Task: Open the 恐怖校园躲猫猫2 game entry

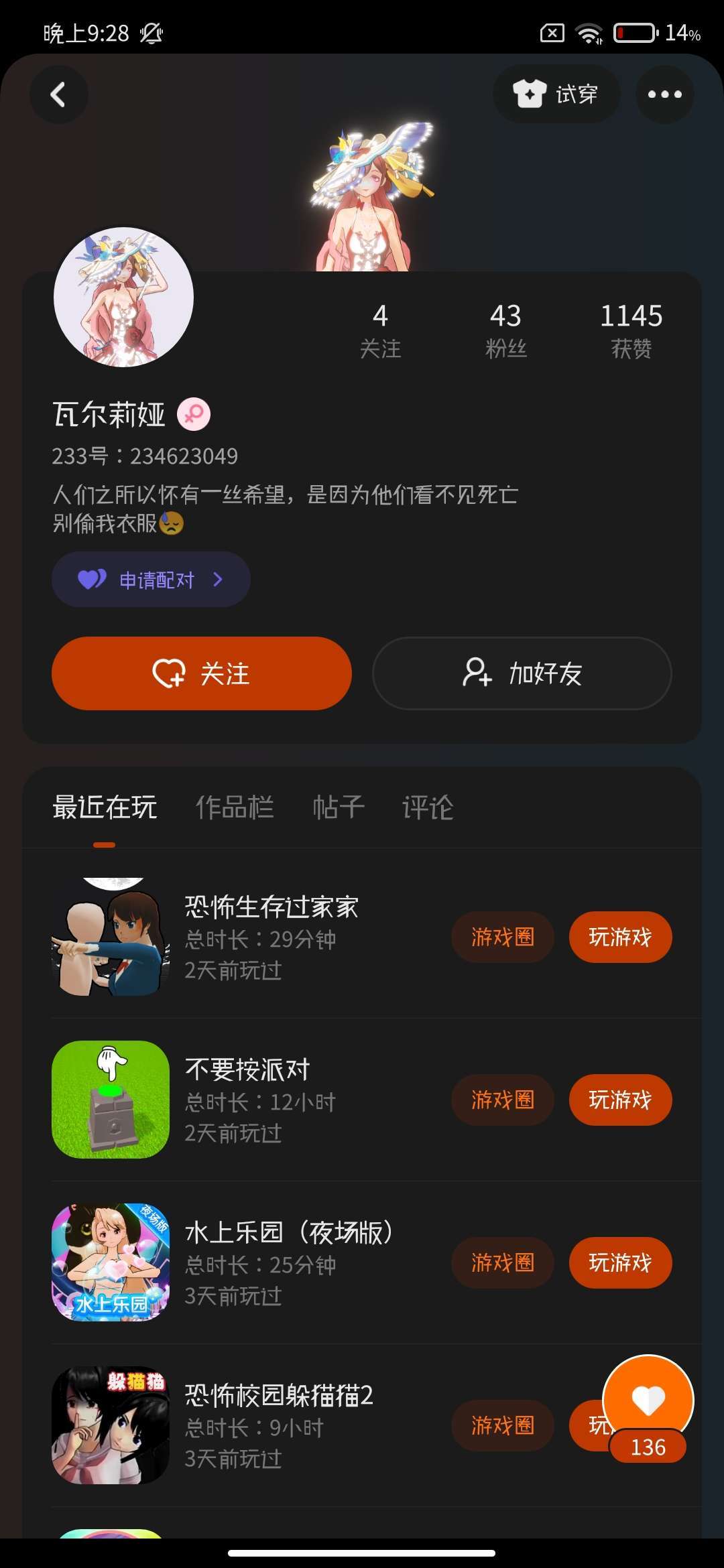Action: coord(278,1396)
